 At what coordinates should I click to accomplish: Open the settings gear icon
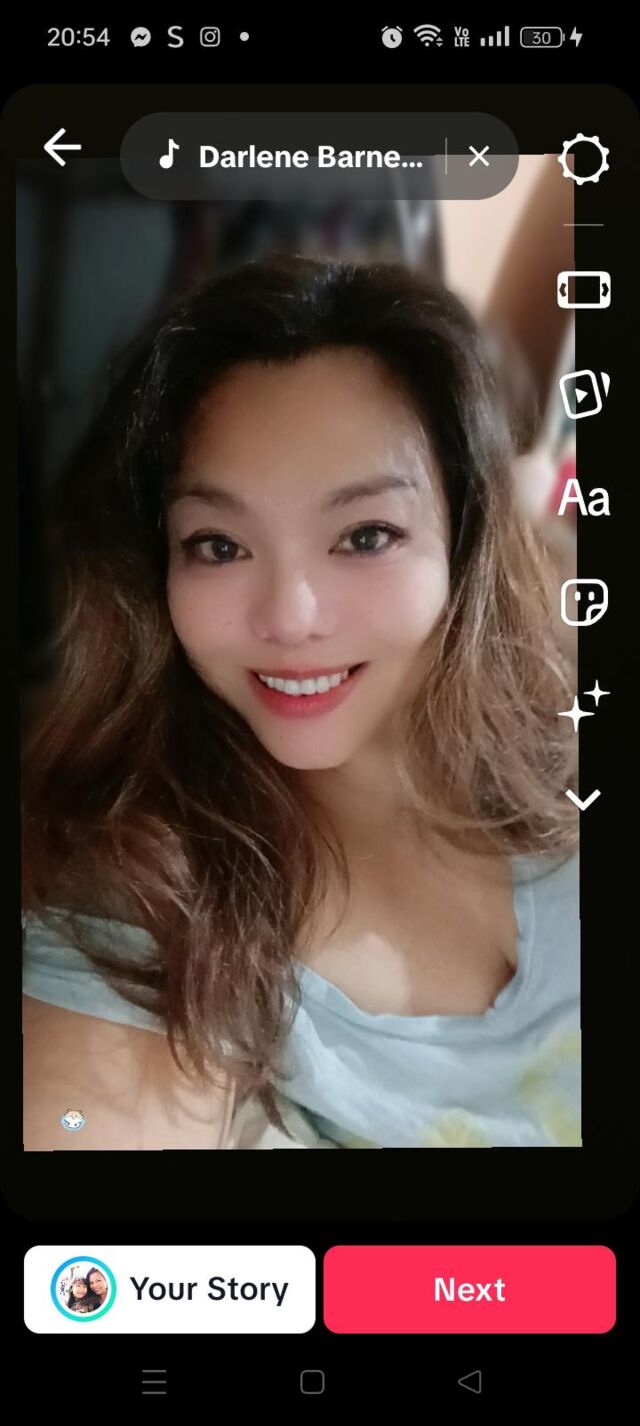click(583, 159)
